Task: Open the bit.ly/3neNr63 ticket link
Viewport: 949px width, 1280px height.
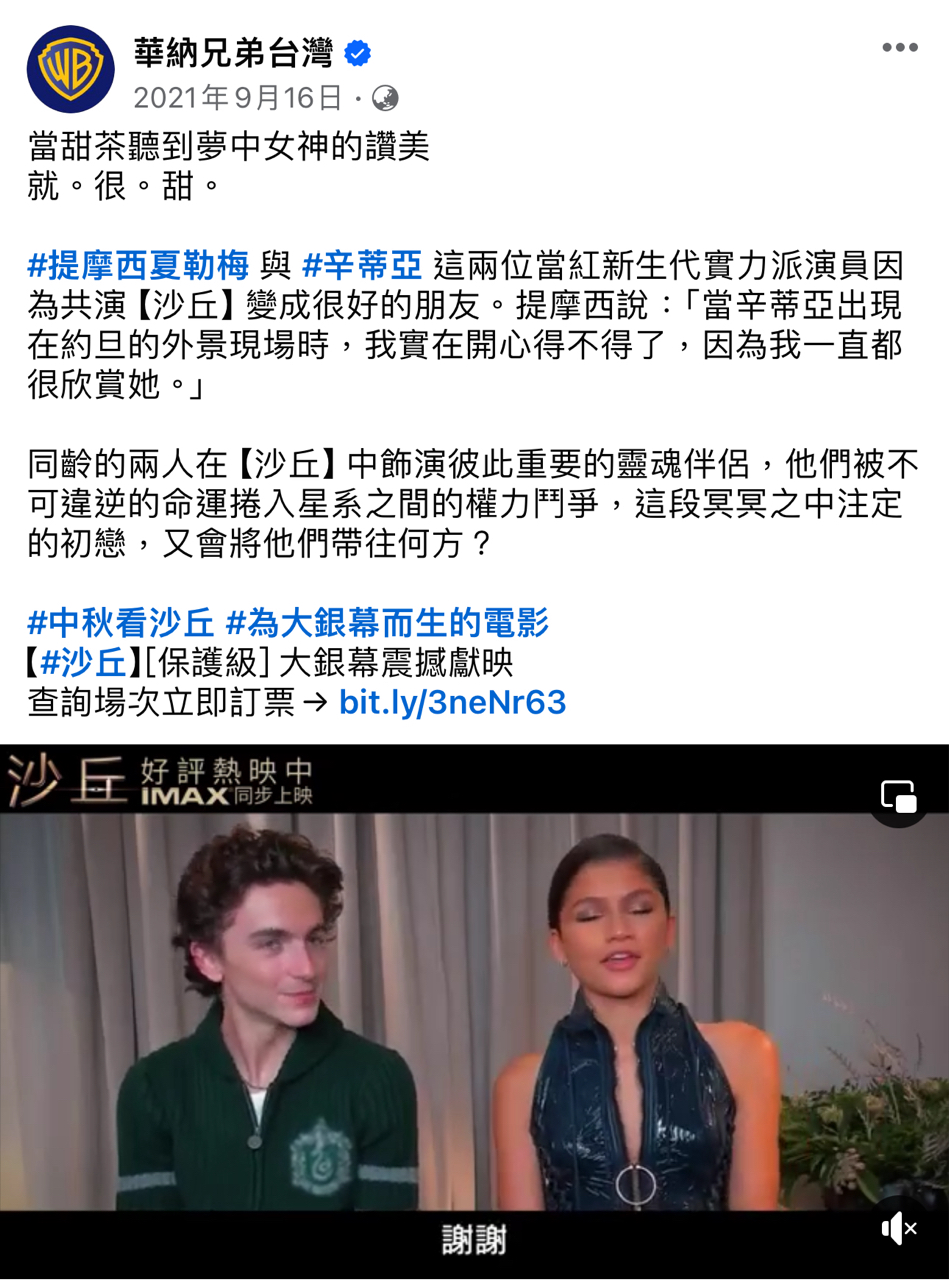Action: [453, 702]
